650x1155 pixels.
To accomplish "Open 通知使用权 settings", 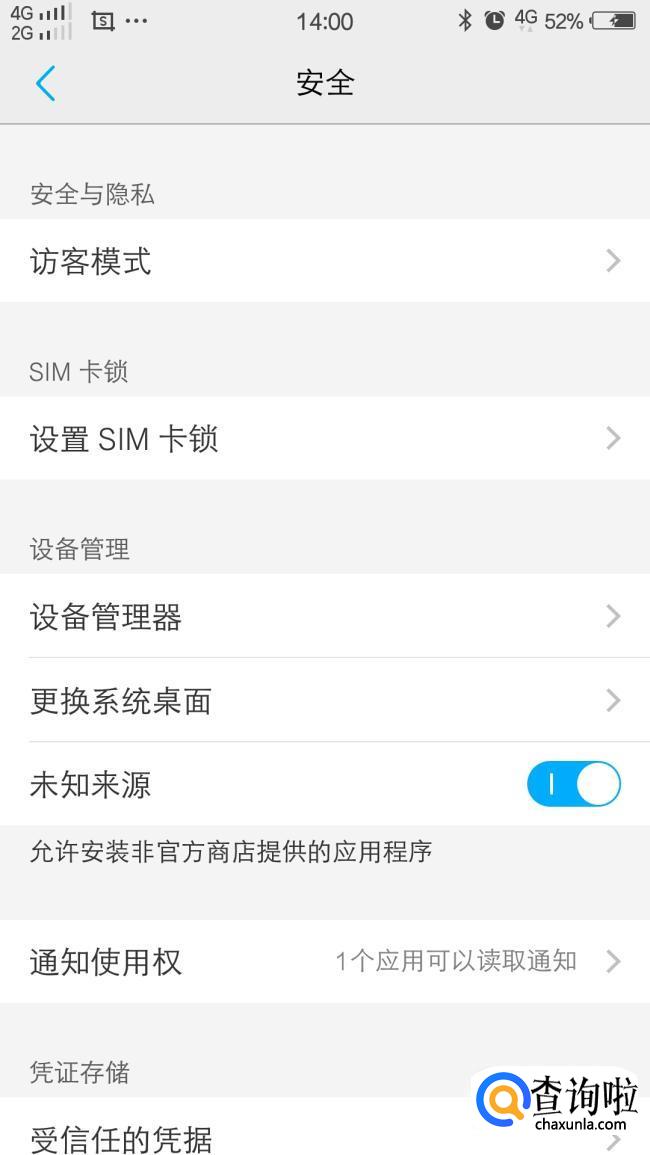I will point(325,962).
